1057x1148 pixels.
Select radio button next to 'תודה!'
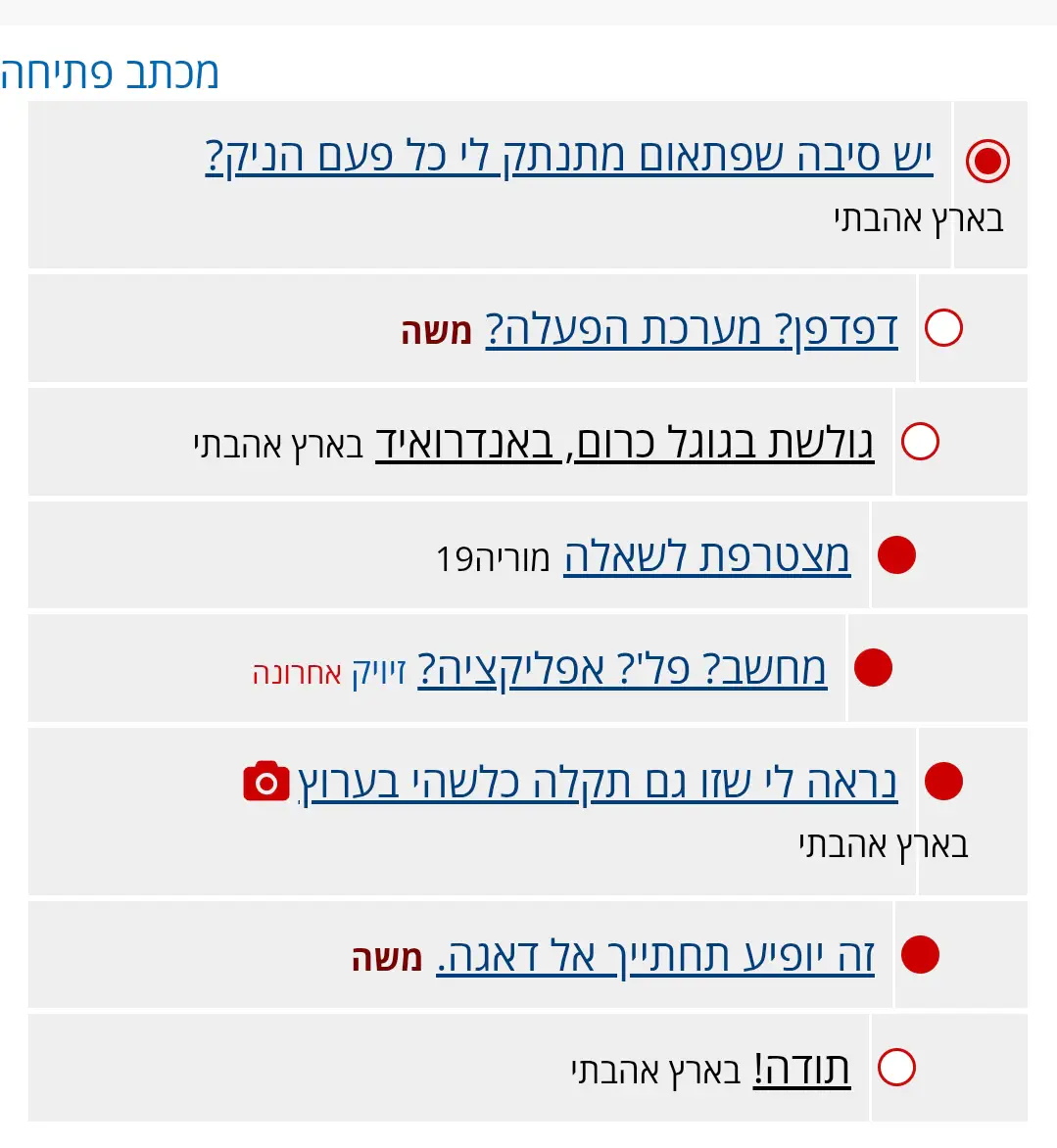[x=896, y=1068]
